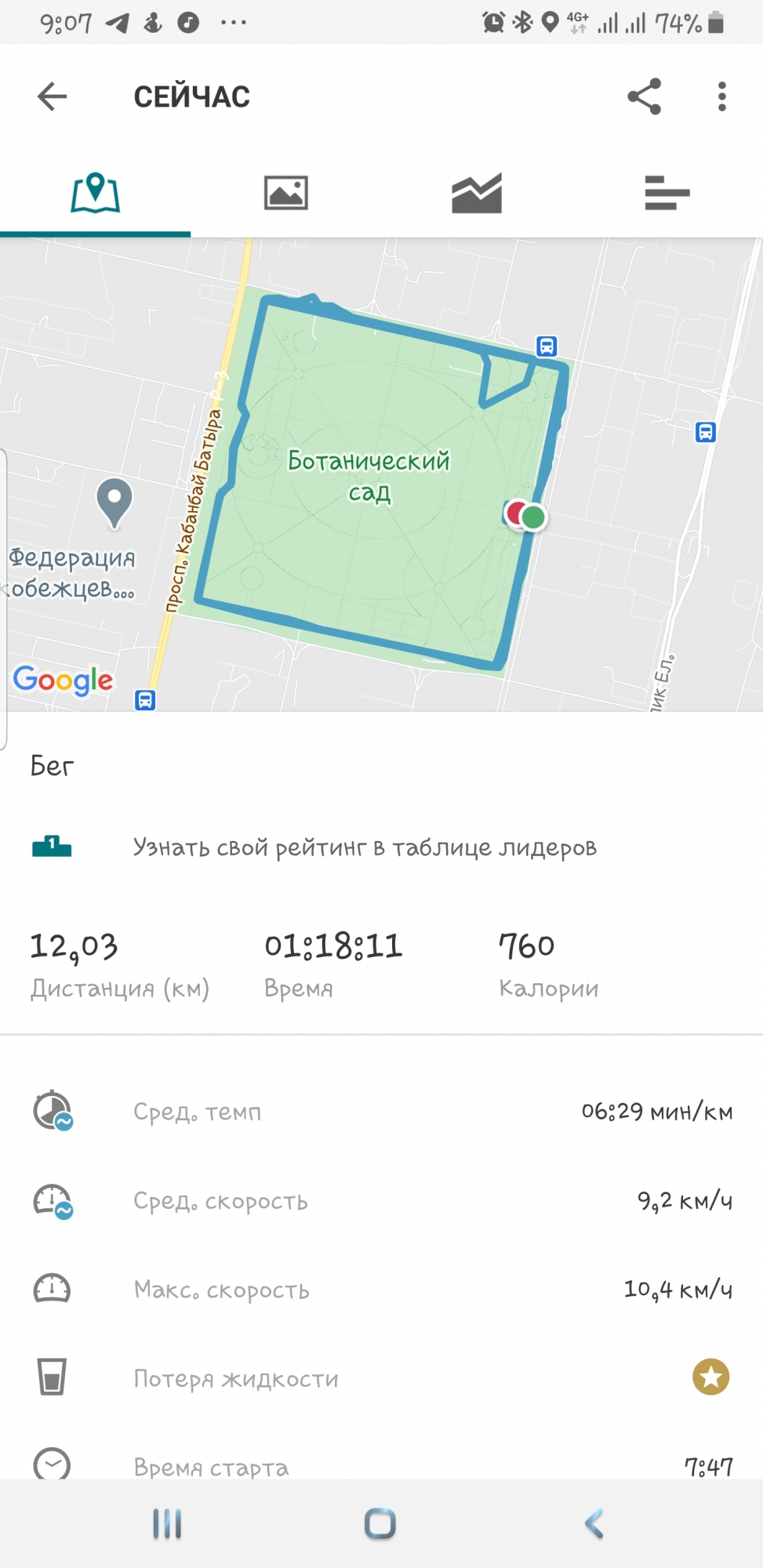Tap the Федерация map place pin
The width and height of the screenshot is (763, 1568).
pyautogui.click(x=114, y=502)
